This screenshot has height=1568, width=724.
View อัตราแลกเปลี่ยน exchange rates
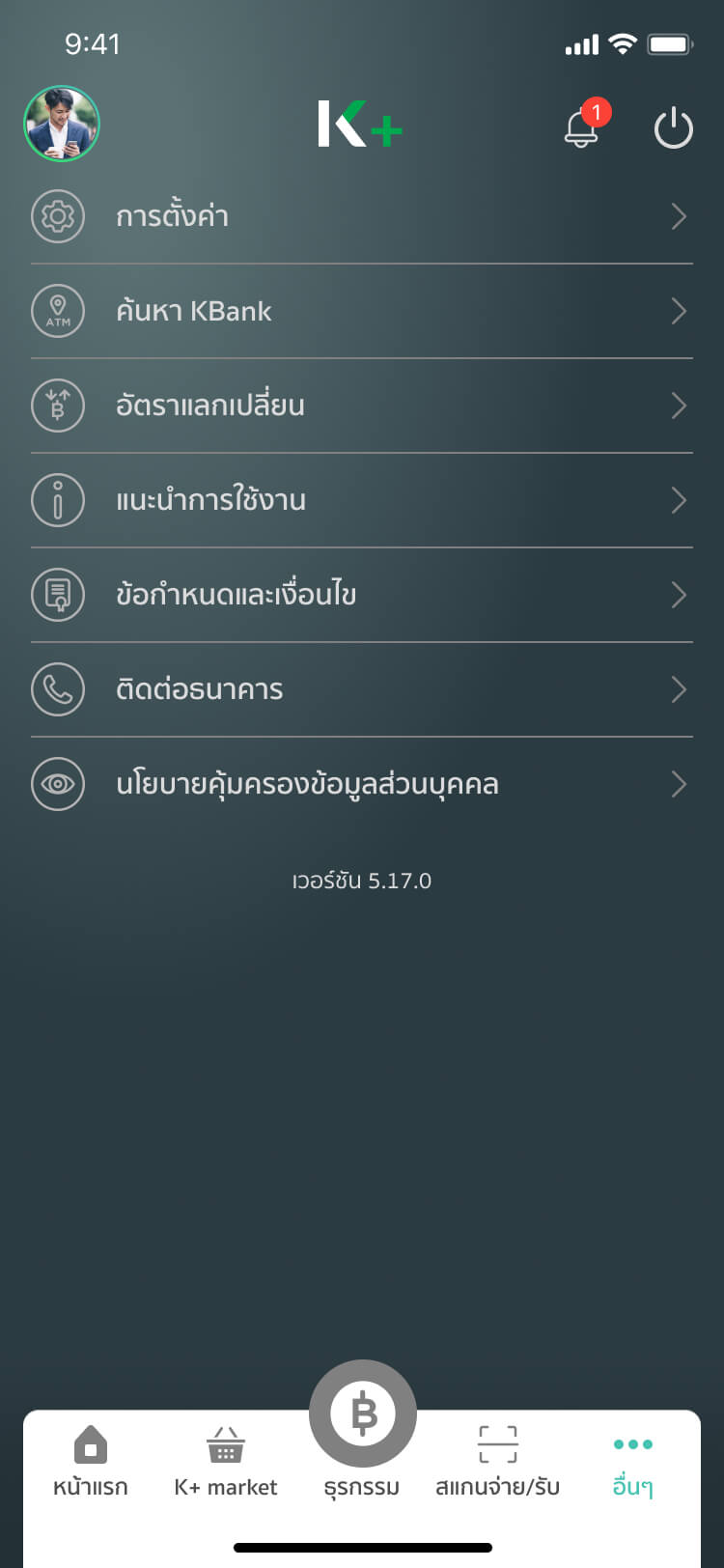click(x=362, y=406)
